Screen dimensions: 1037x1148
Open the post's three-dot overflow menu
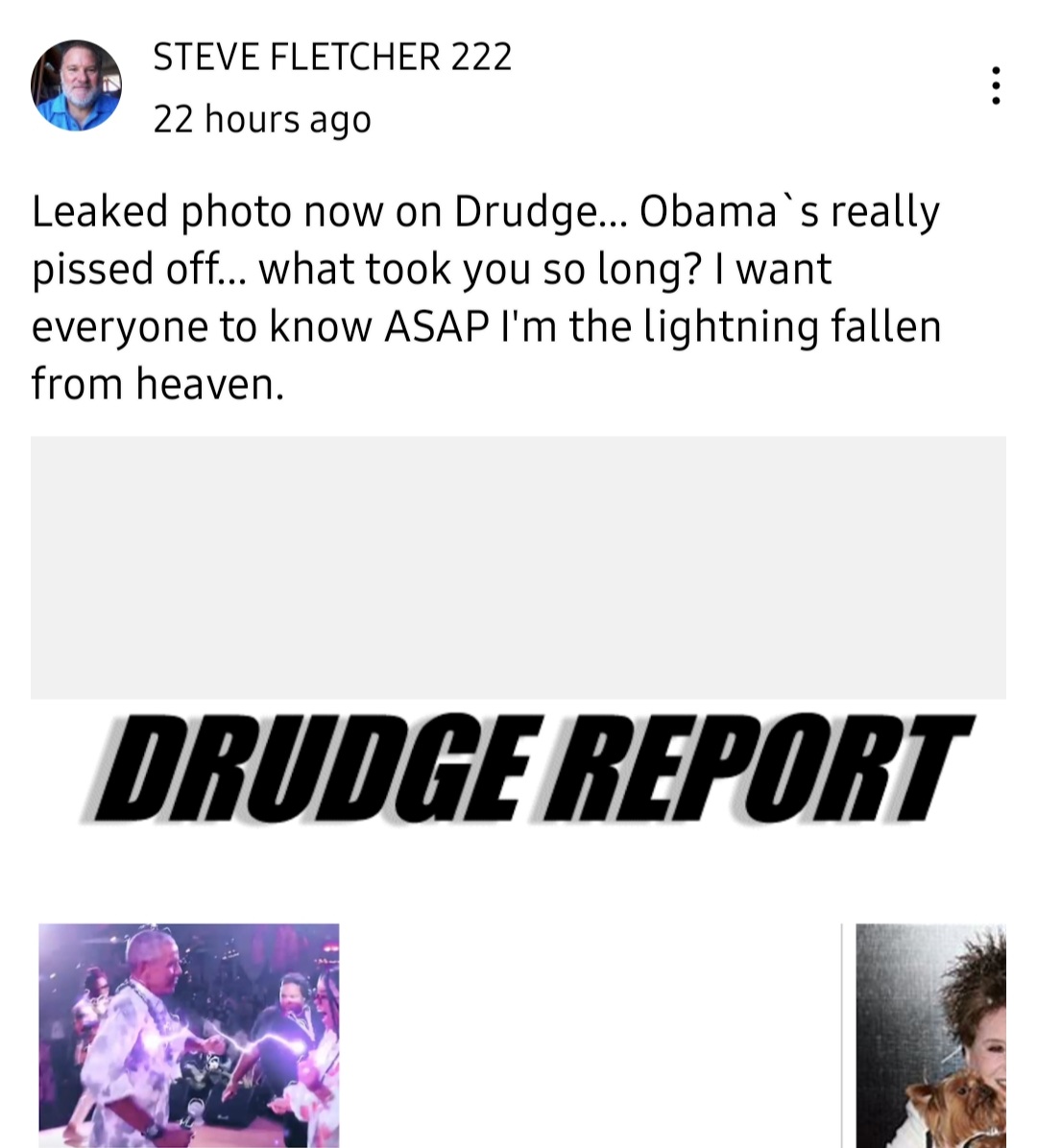click(996, 85)
